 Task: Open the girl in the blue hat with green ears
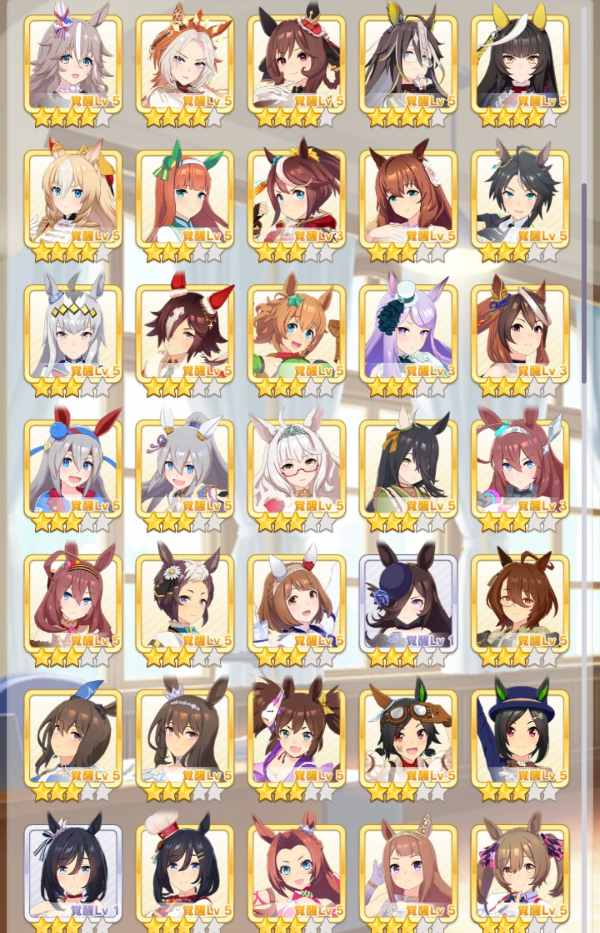[520, 737]
